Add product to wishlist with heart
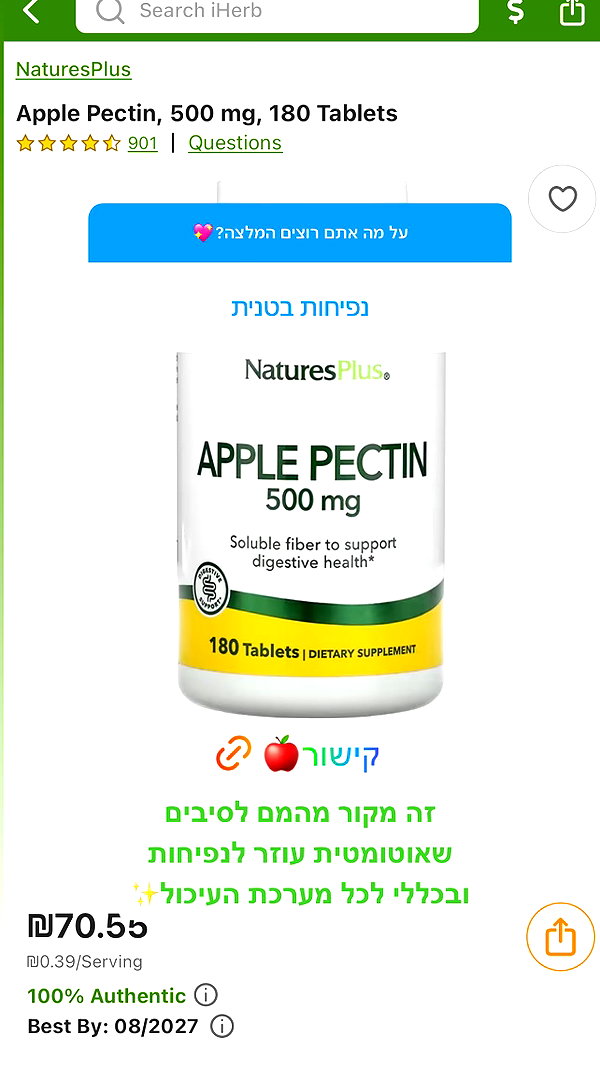Screen dimensions: 600x1066 point(562,199)
